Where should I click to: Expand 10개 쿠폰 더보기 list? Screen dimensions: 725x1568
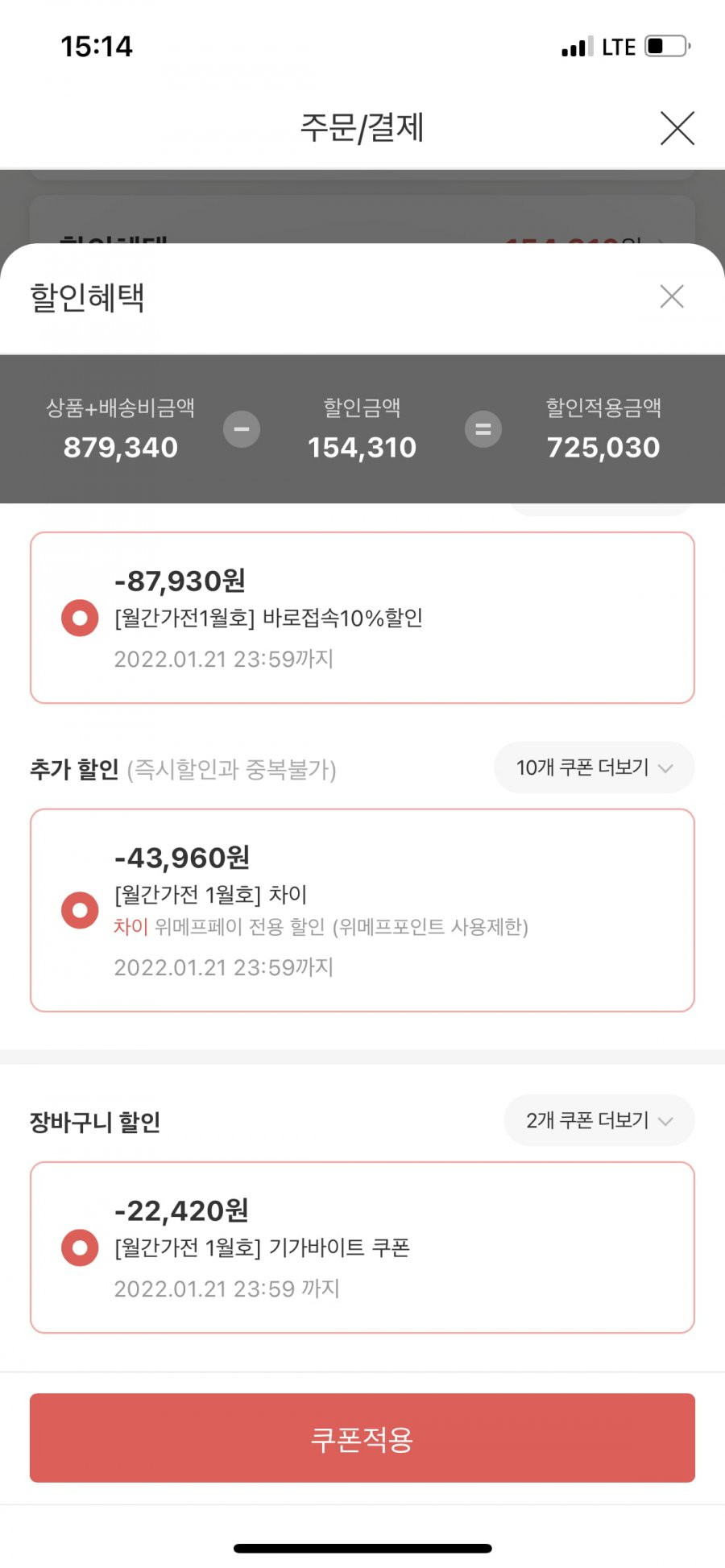pyautogui.click(x=594, y=767)
